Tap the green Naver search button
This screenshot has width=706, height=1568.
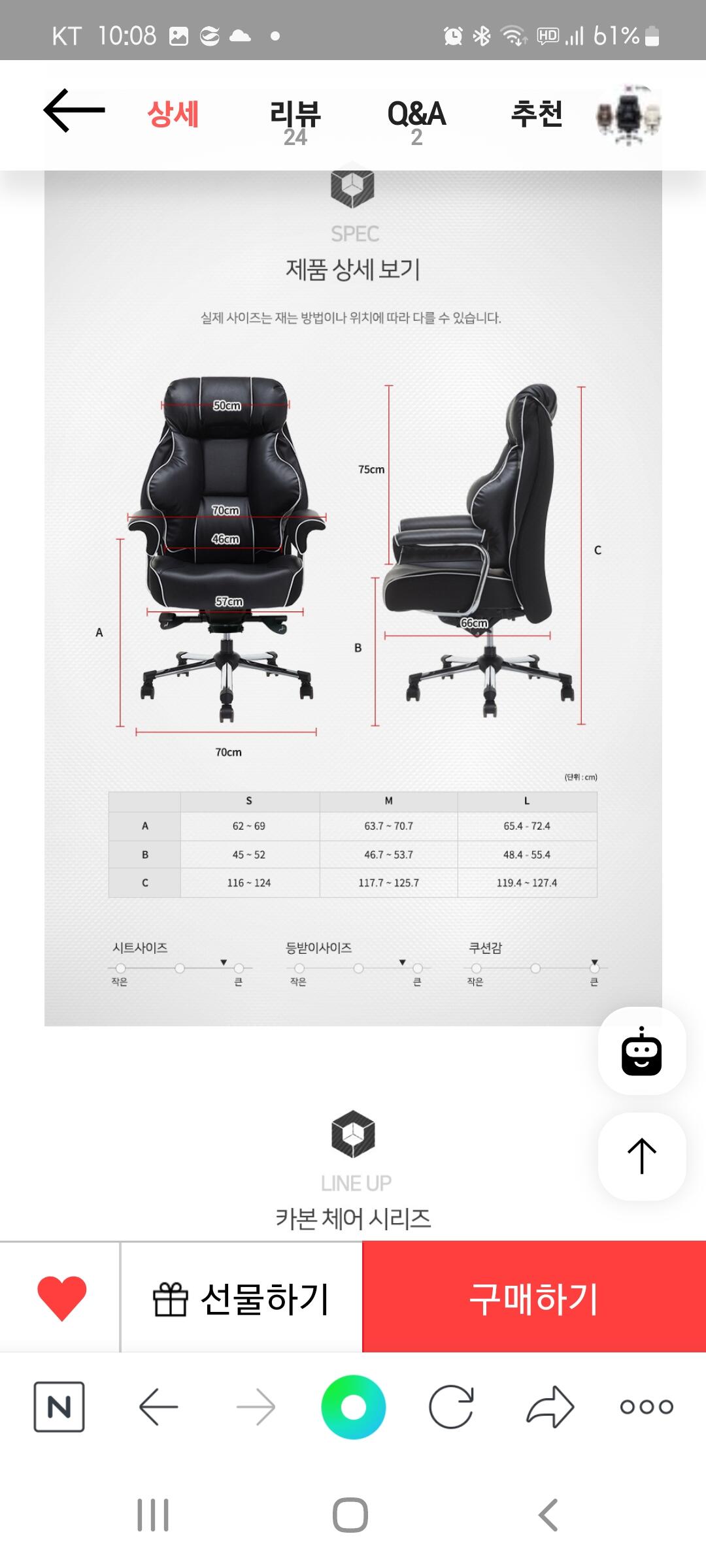353,1407
